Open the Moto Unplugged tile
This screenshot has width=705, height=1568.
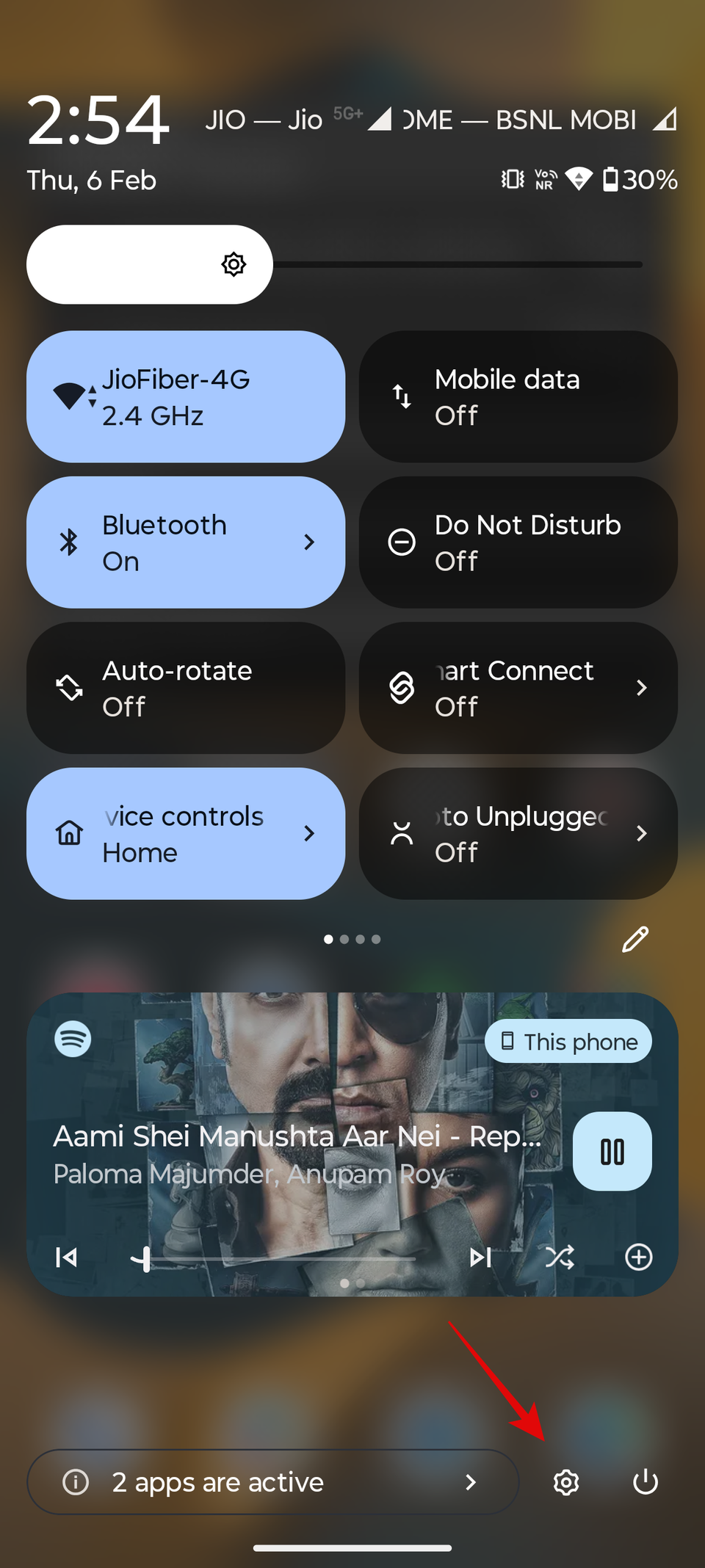pos(518,834)
